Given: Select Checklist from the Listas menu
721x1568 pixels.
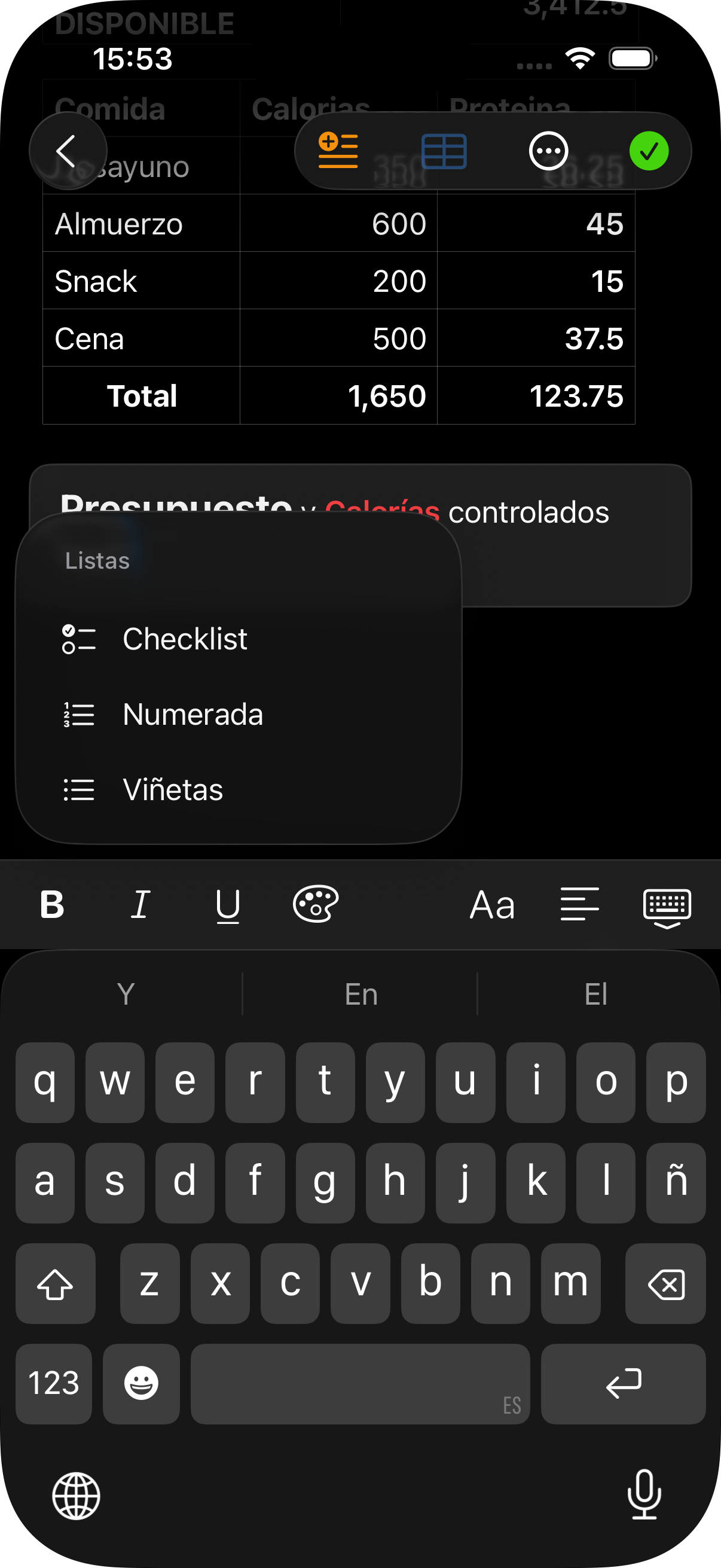Looking at the screenshot, I should pos(184,639).
